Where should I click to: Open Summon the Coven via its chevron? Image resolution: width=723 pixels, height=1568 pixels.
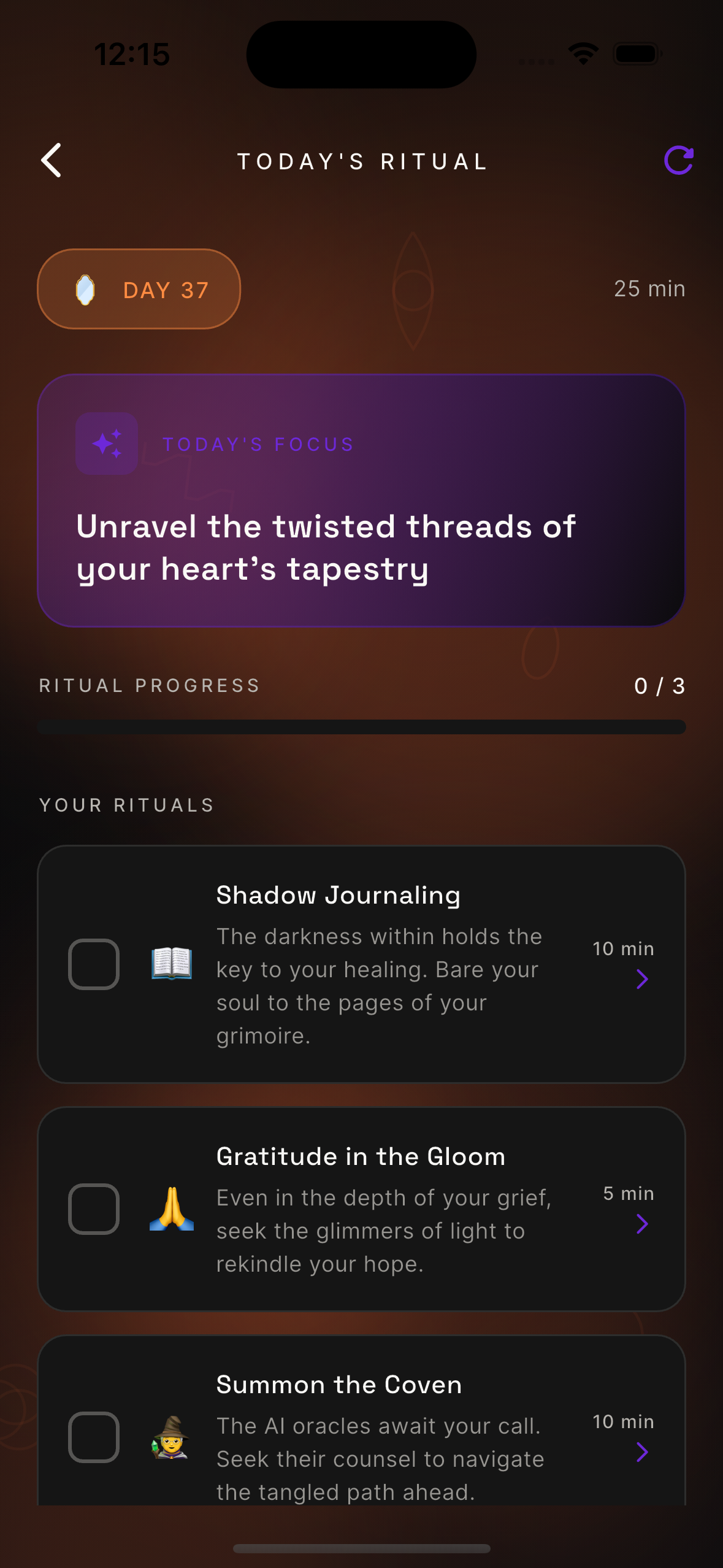[x=642, y=1452]
